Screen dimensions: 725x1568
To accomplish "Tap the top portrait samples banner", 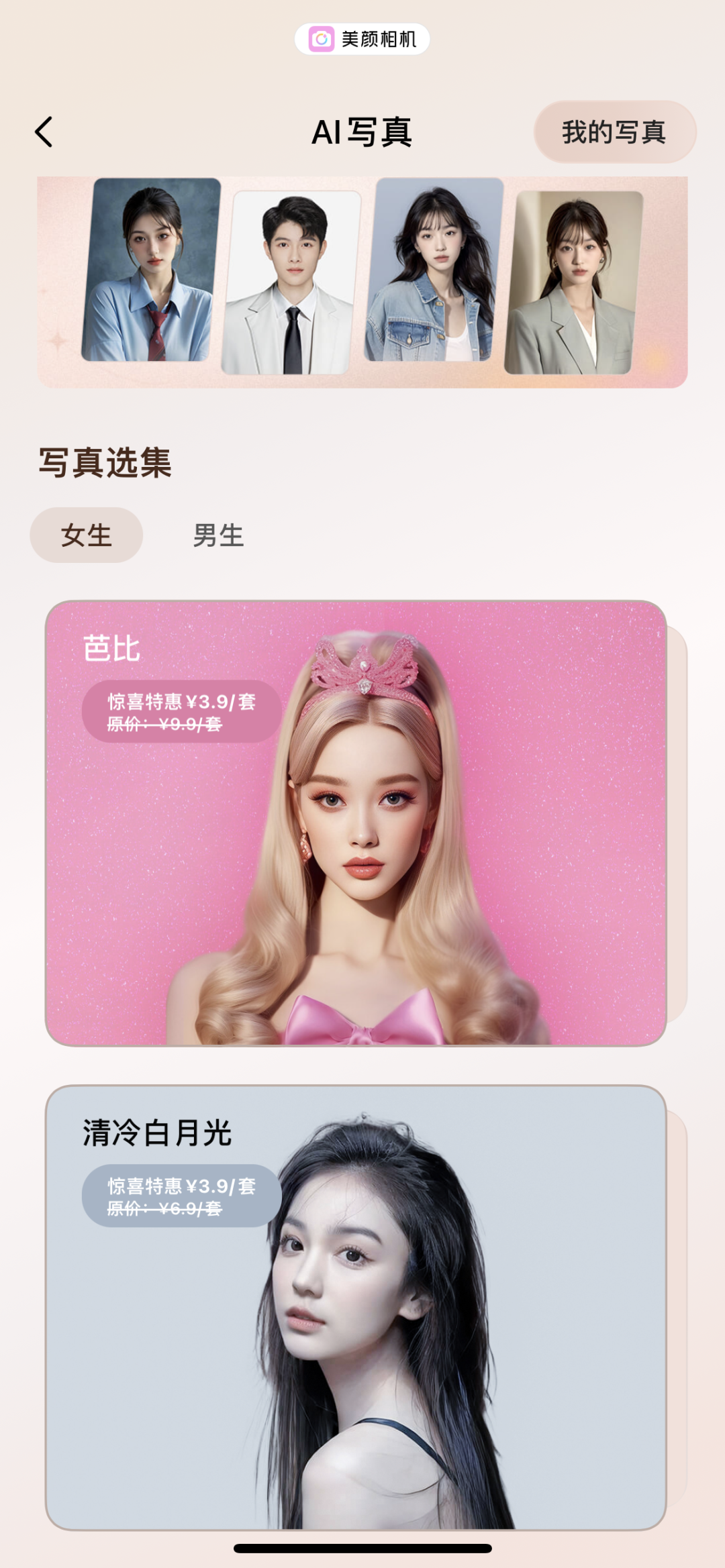I will pyautogui.click(x=362, y=282).
